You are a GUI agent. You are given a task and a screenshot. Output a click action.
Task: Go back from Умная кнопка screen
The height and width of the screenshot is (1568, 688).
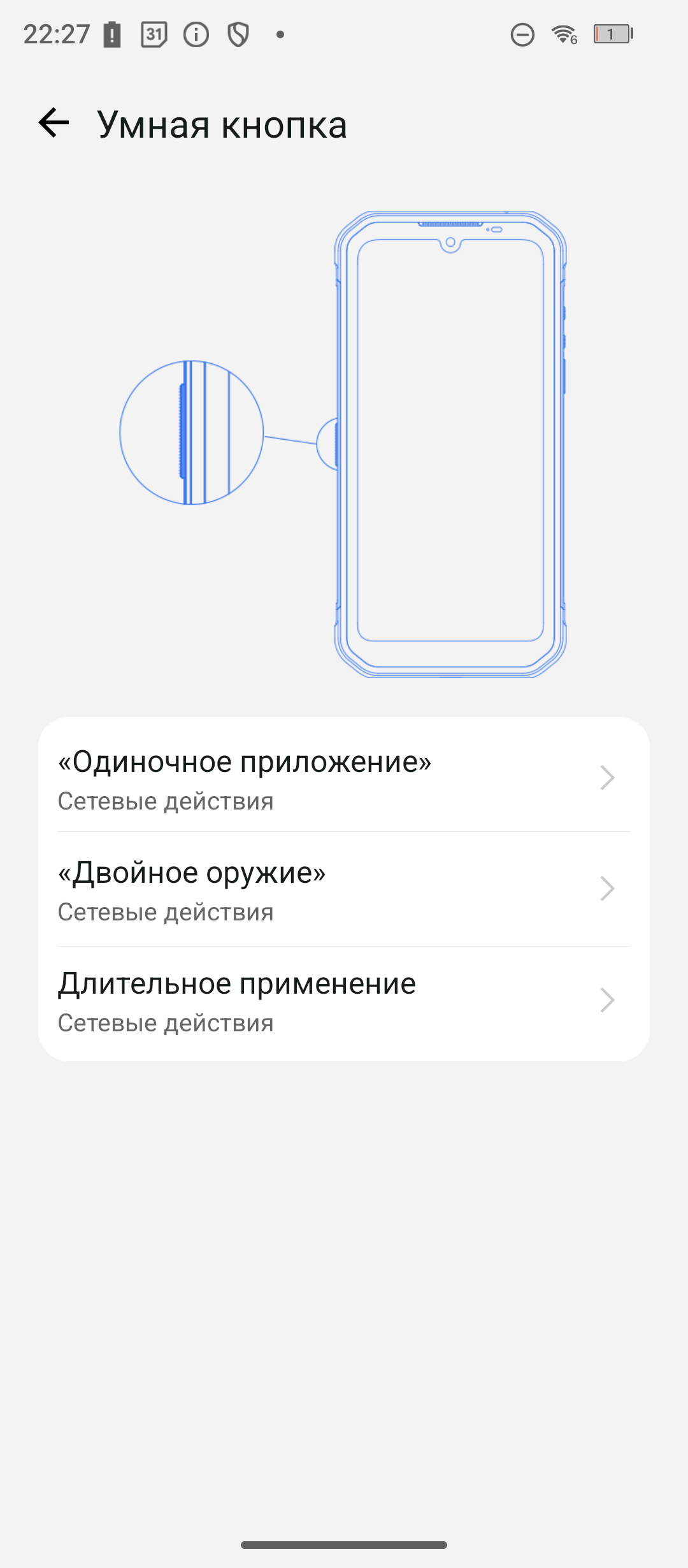54,123
